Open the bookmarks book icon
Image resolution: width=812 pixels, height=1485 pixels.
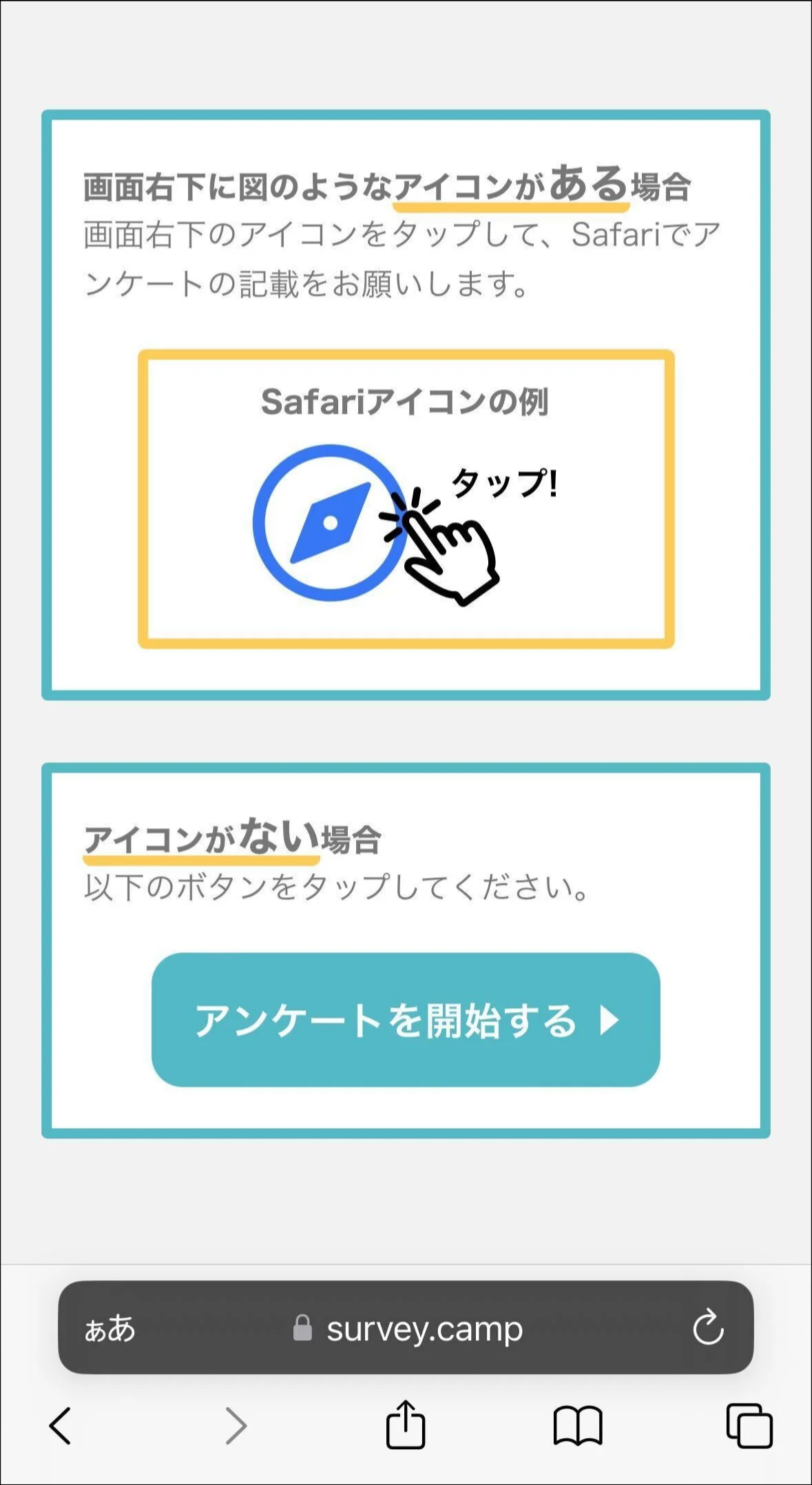click(x=578, y=1425)
